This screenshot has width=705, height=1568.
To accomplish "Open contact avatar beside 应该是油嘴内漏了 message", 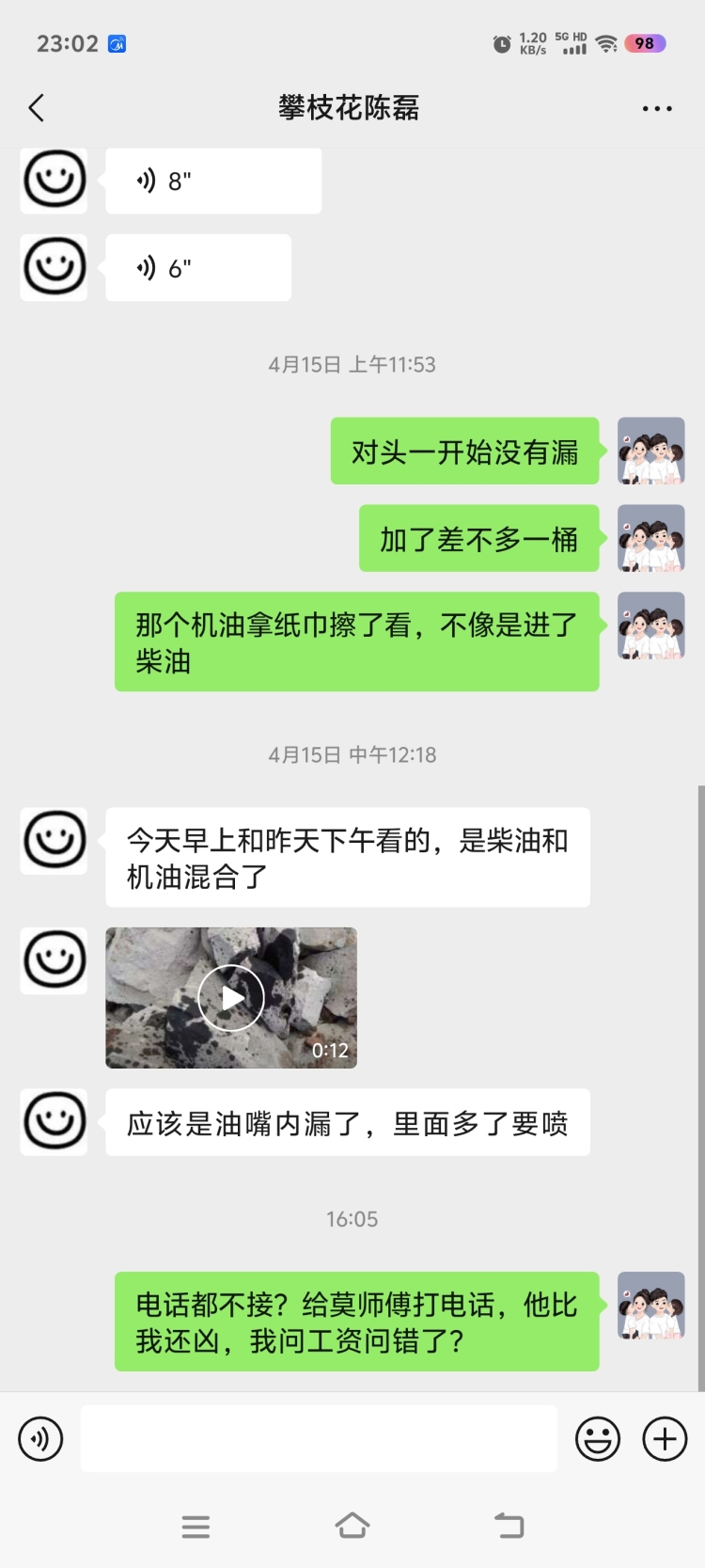I will tap(54, 1122).
